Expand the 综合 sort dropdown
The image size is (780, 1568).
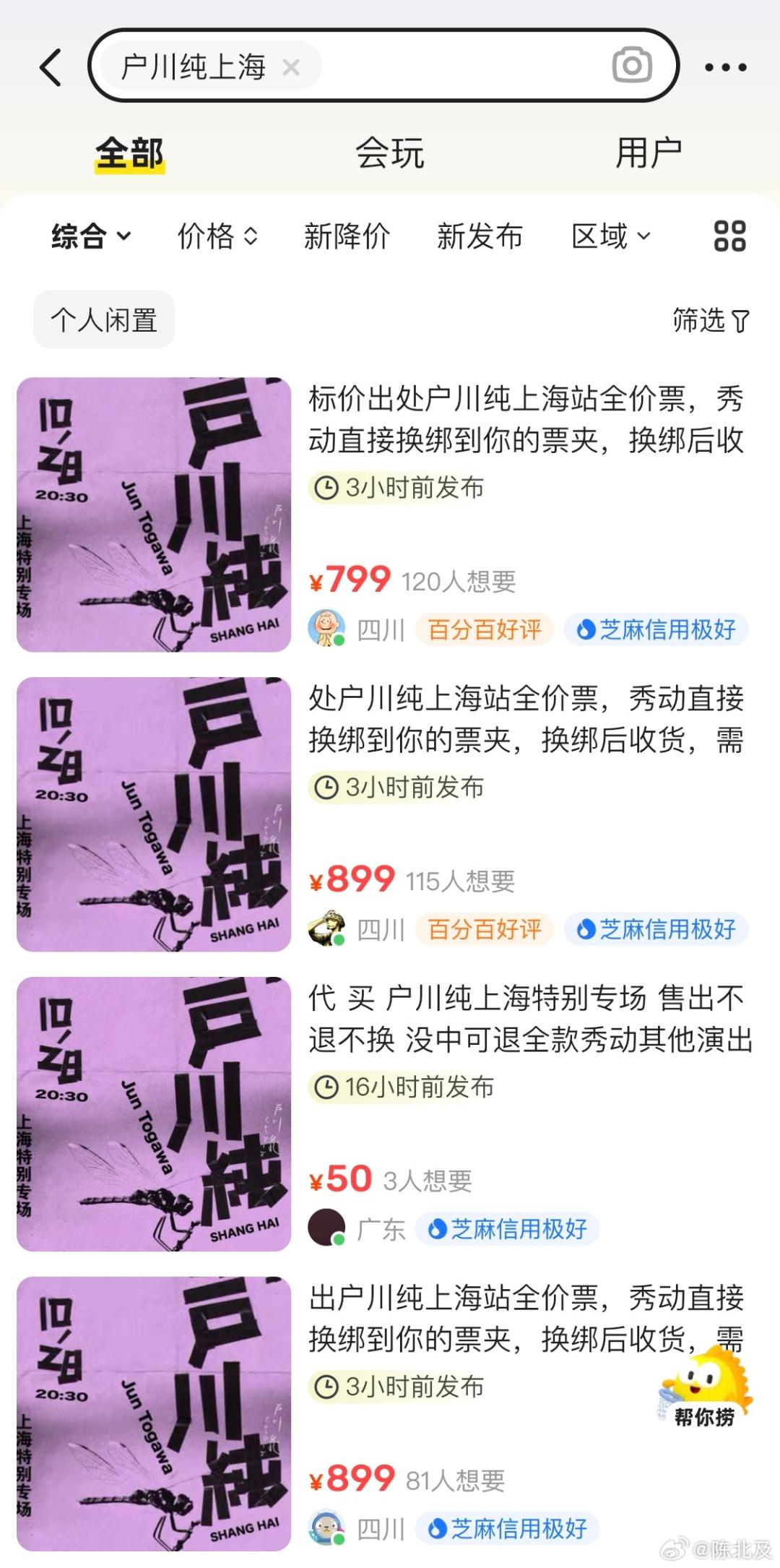[x=91, y=236]
